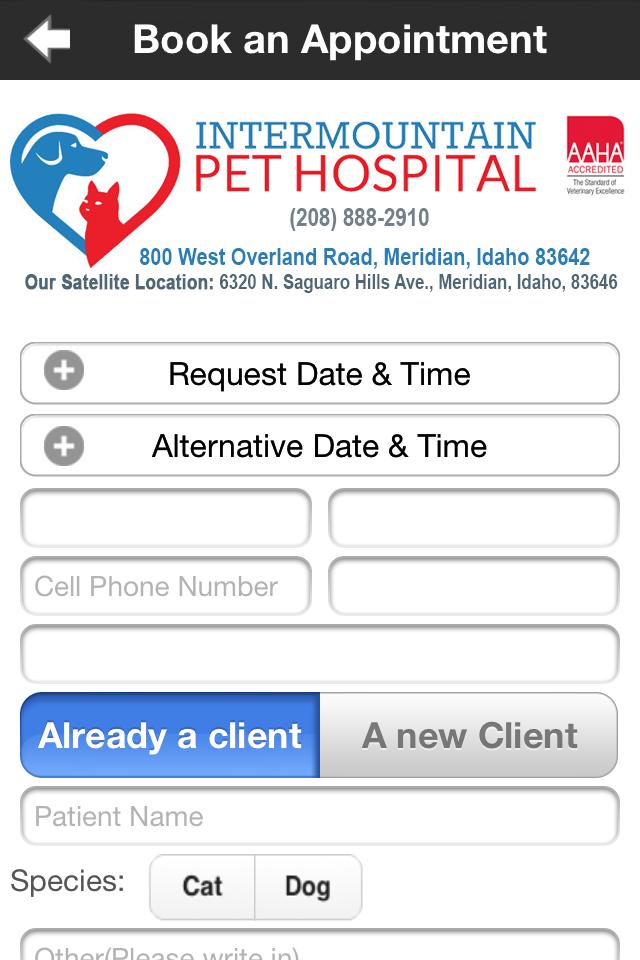The height and width of the screenshot is (960, 640).
Task: Focus the Other (Please write in) field
Action: [x=319, y=948]
